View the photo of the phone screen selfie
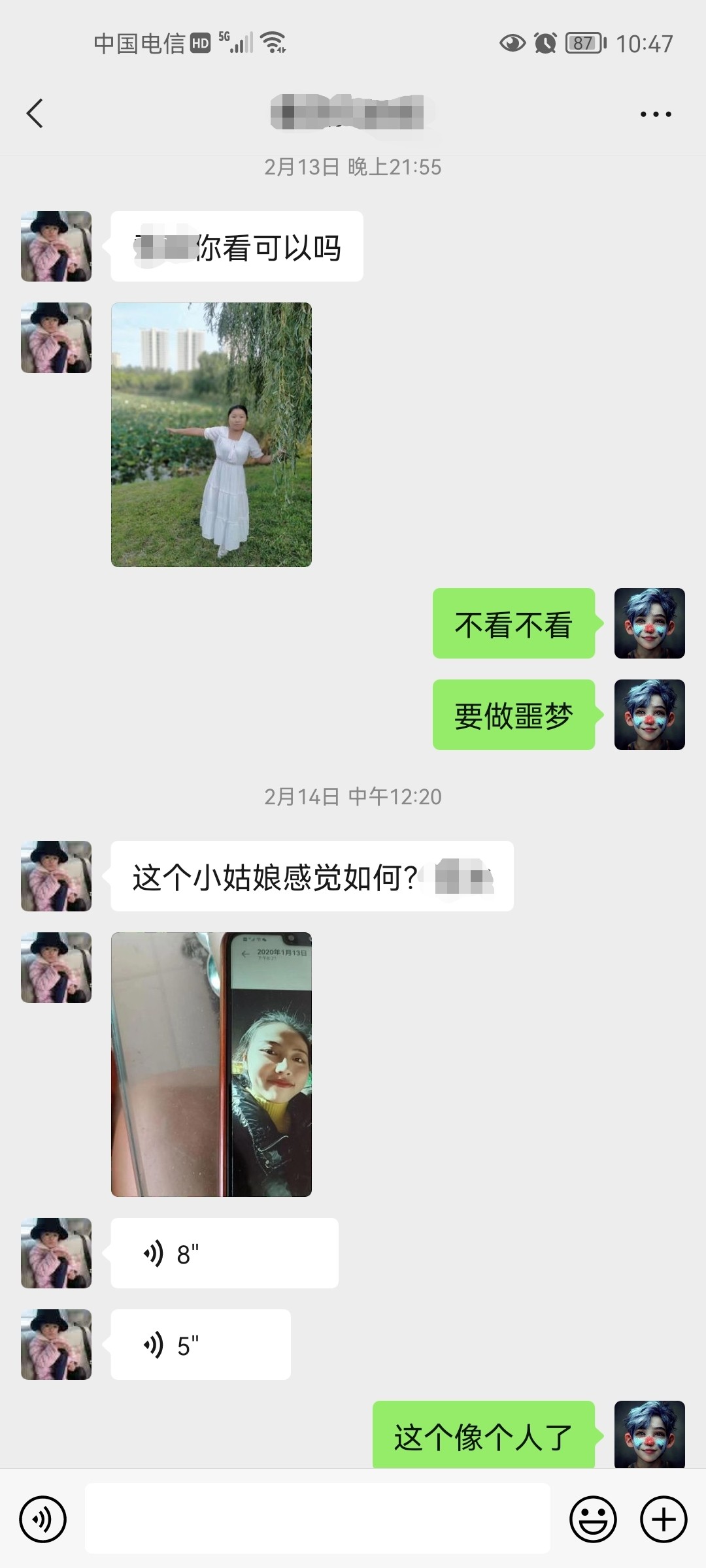This screenshot has height=1568, width=706. point(211,1064)
